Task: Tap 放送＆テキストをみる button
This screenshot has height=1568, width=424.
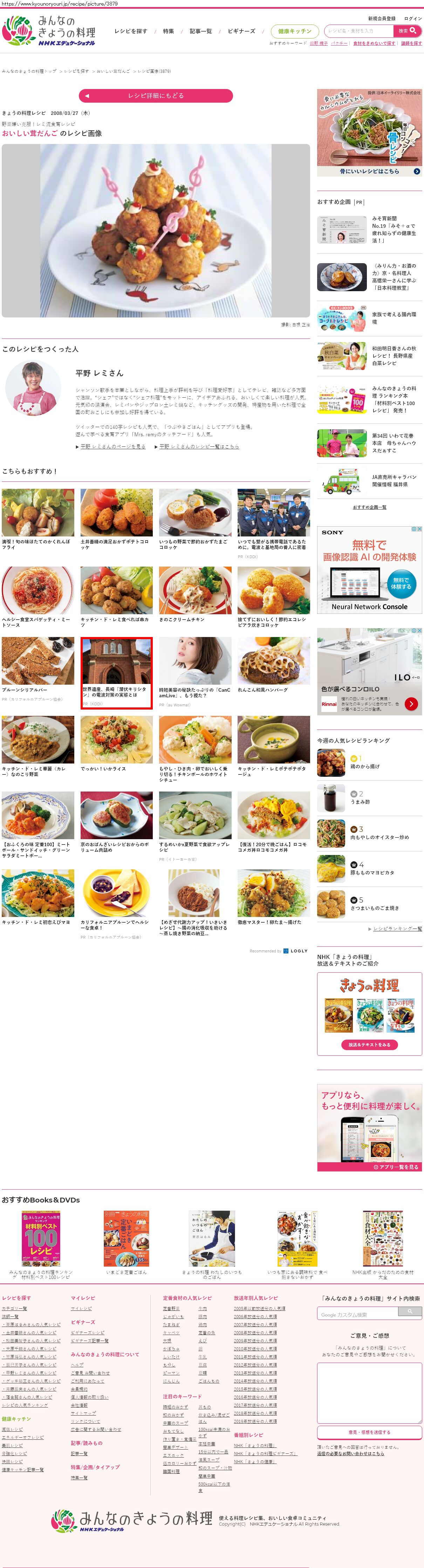Action: point(369,1045)
